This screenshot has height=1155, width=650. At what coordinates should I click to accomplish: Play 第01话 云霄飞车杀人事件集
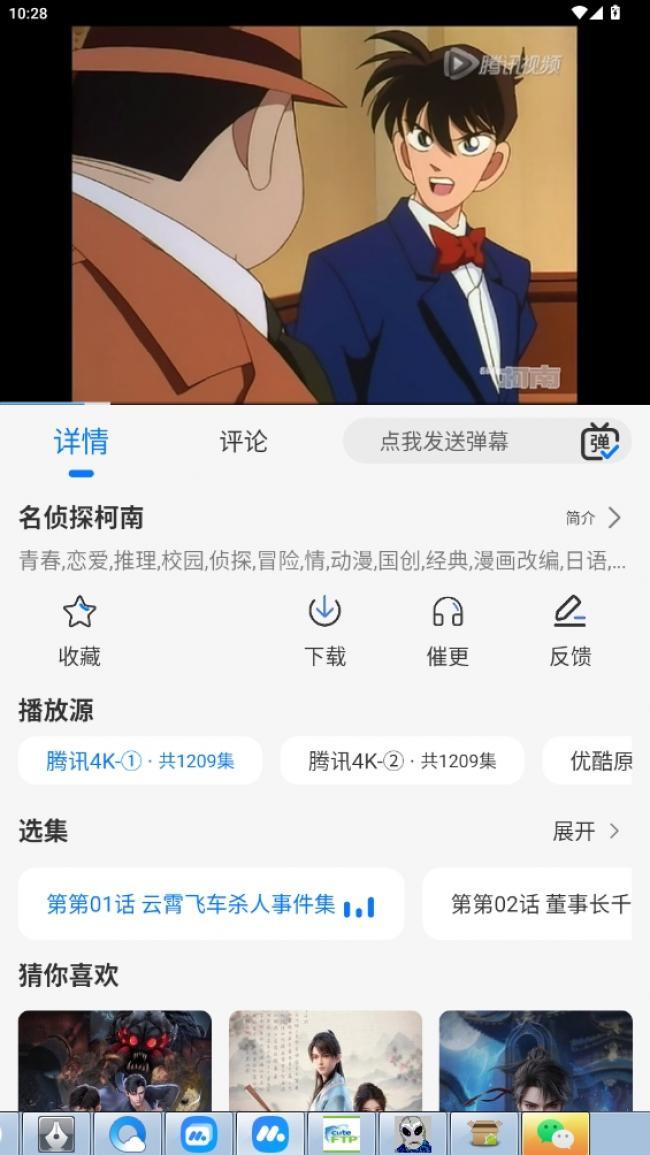[210, 904]
